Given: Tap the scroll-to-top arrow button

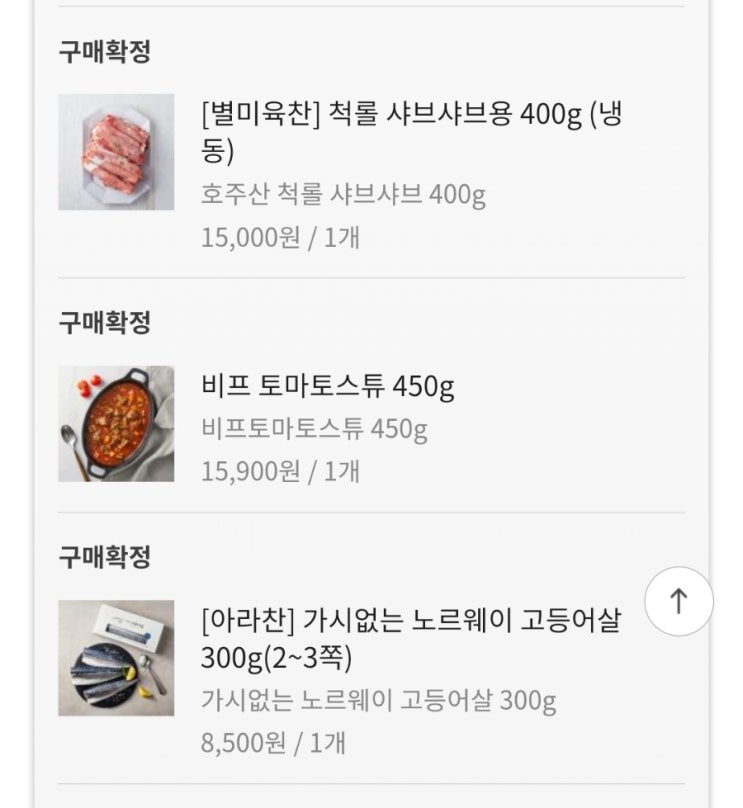Looking at the screenshot, I should coord(678,601).
